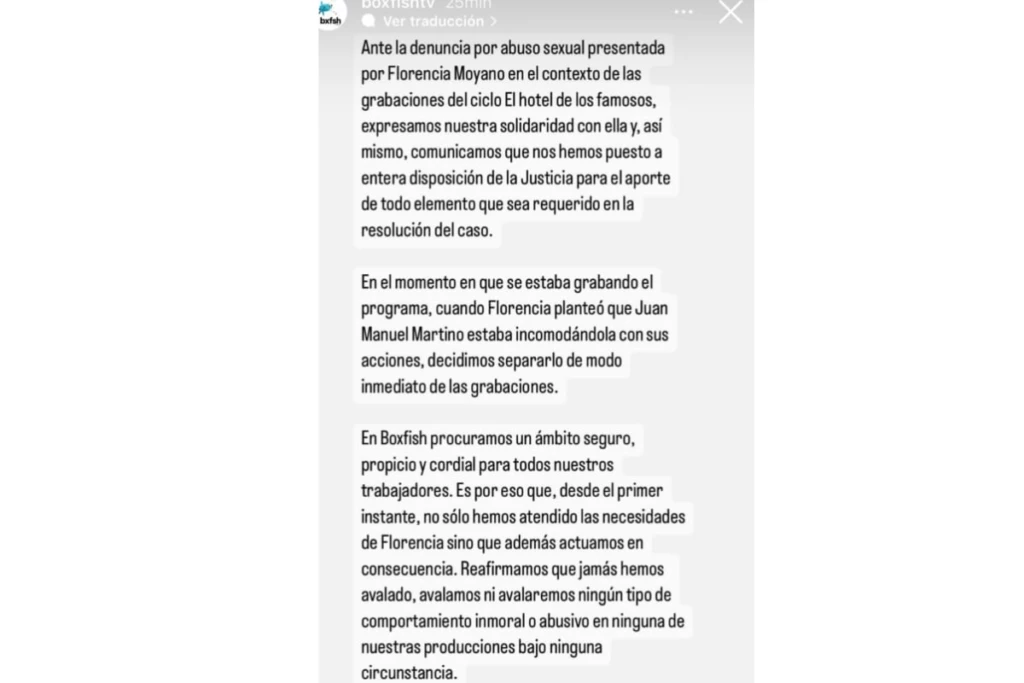This screenshot has height=683, width=1024.
Task: Tap Ver traducción to translate story
Action: (x=425, y=21)
